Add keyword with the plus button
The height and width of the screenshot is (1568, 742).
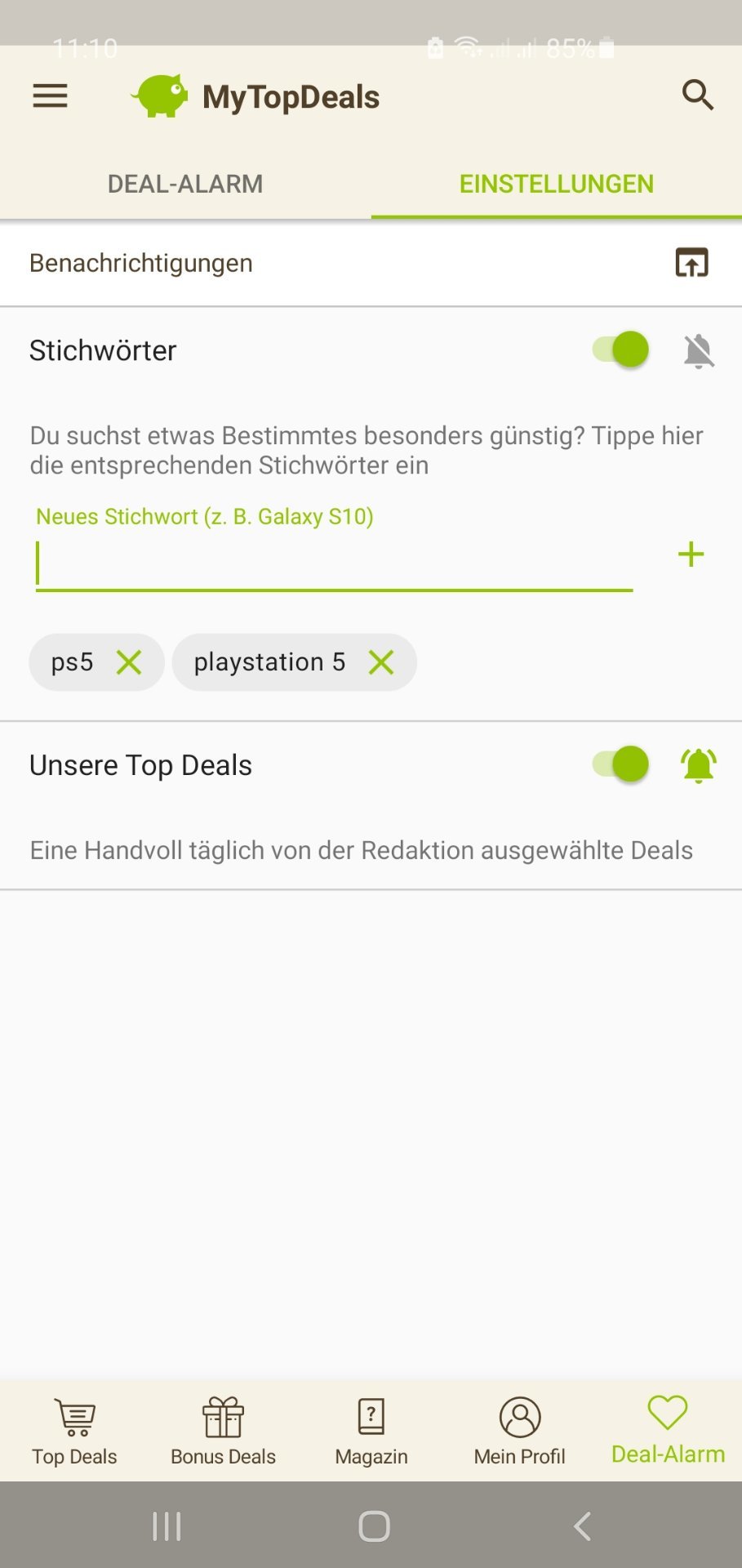691,555
